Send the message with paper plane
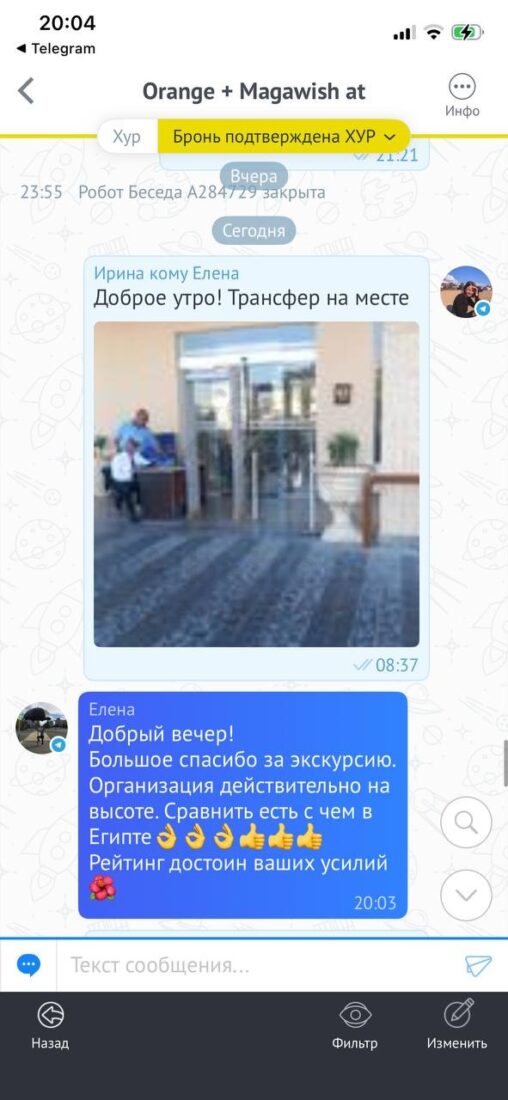 (x=479, y=965)
